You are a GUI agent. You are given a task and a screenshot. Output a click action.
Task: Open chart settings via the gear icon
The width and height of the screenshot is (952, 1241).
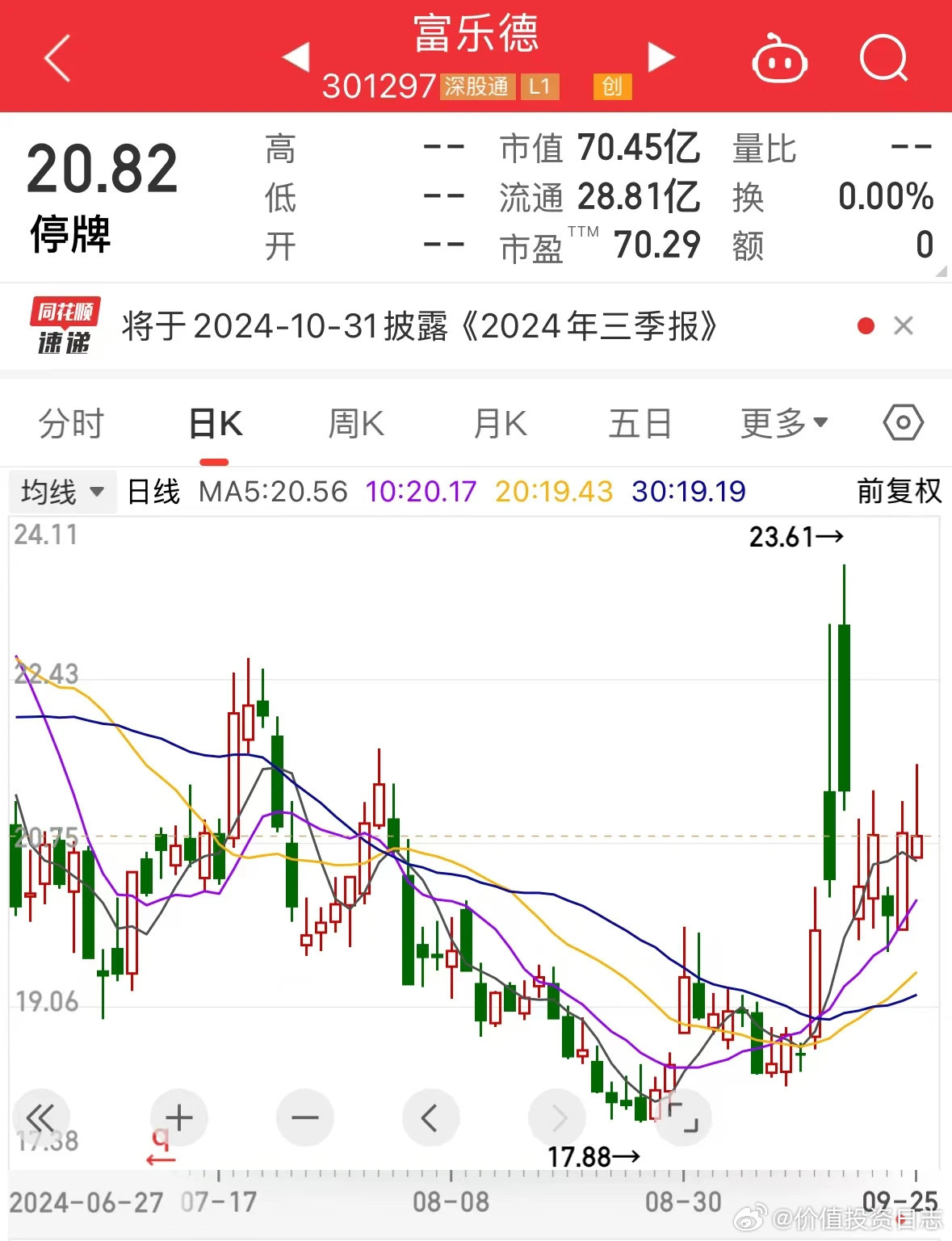pyautogui.click(x=902, y=421)
